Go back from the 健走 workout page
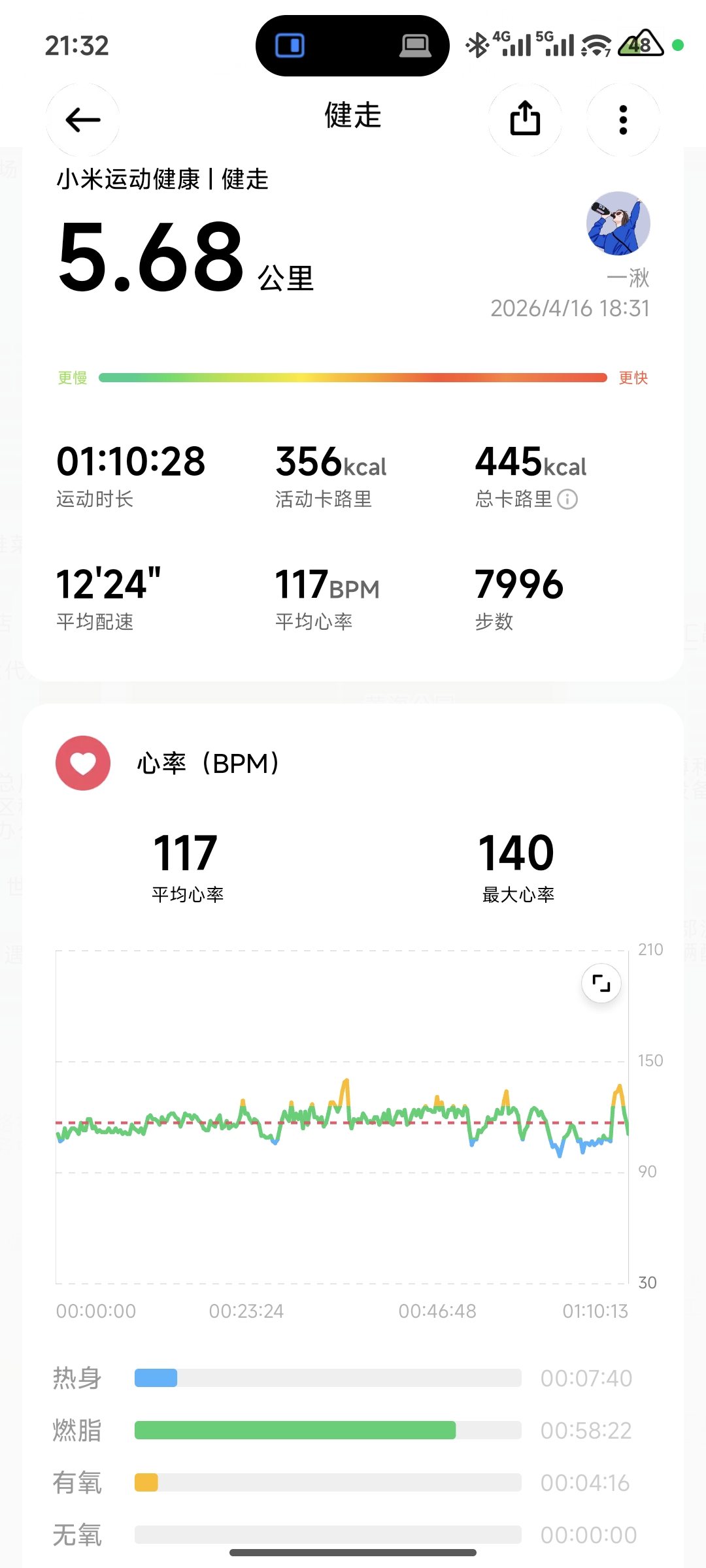 click(x=83, y=120)
